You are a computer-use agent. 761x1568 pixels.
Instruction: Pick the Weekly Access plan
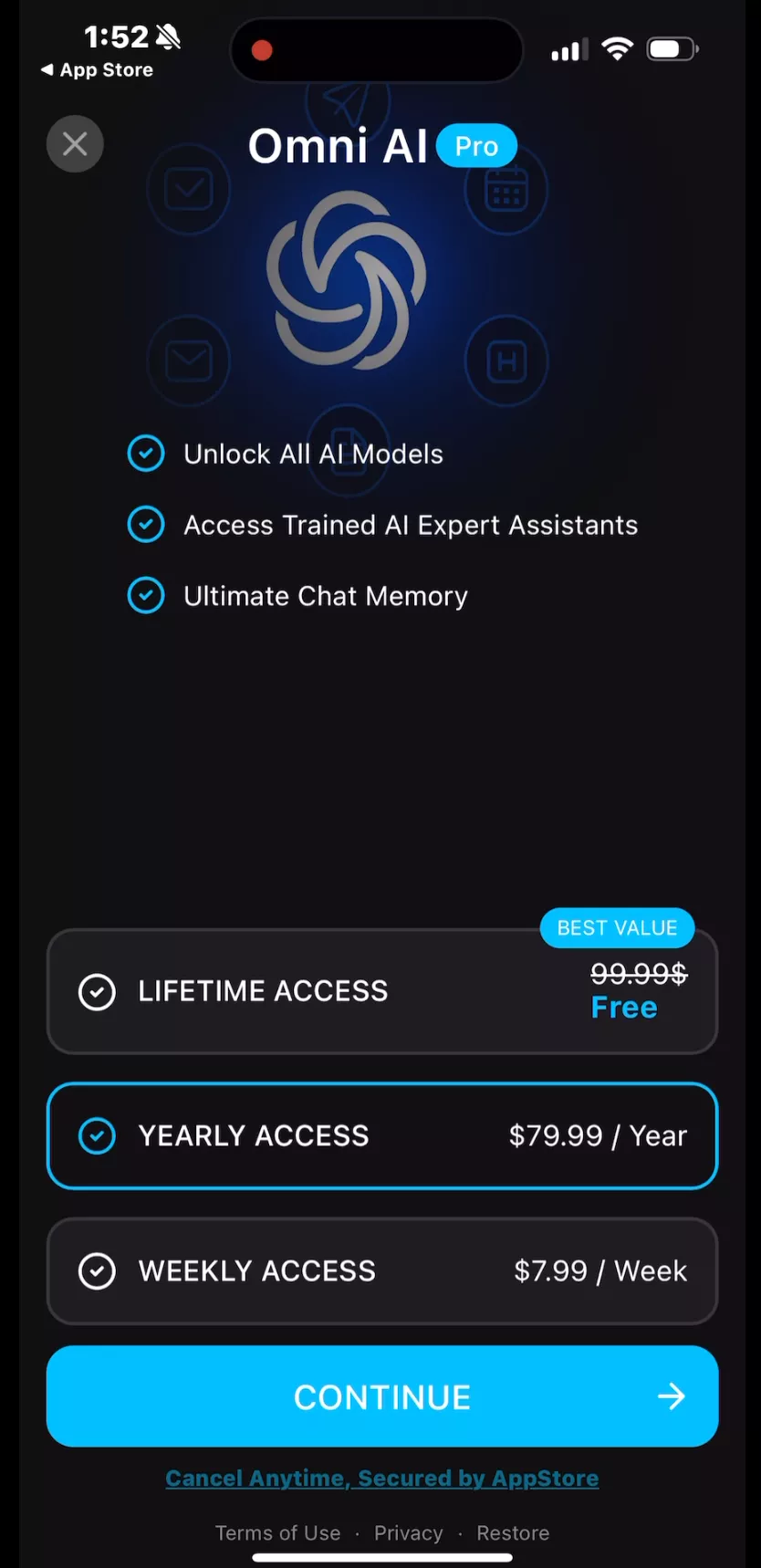381,1270
